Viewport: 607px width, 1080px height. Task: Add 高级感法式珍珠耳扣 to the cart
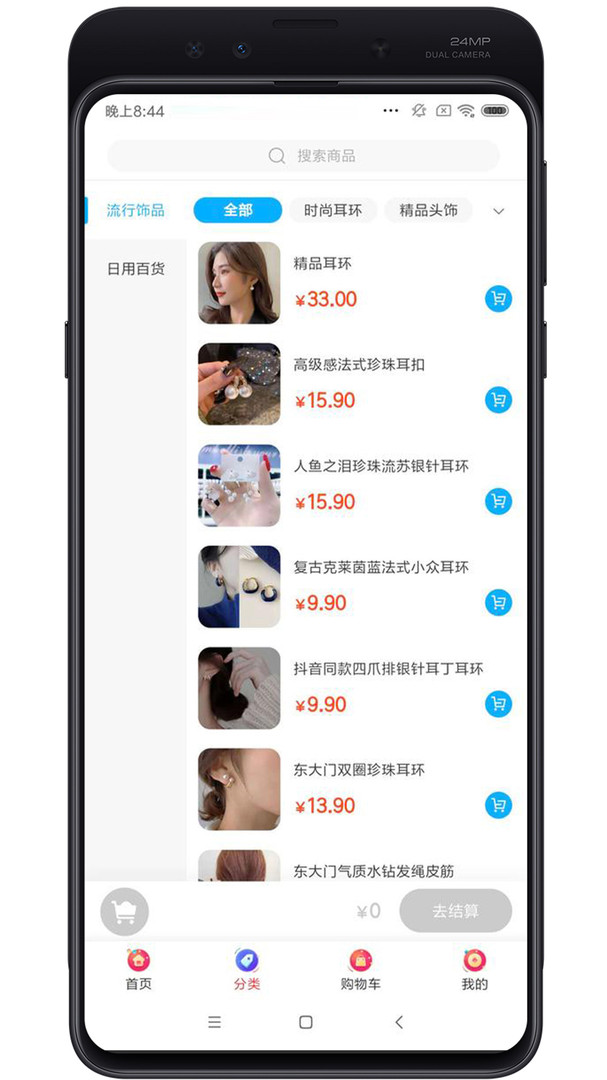pos(499,400)
